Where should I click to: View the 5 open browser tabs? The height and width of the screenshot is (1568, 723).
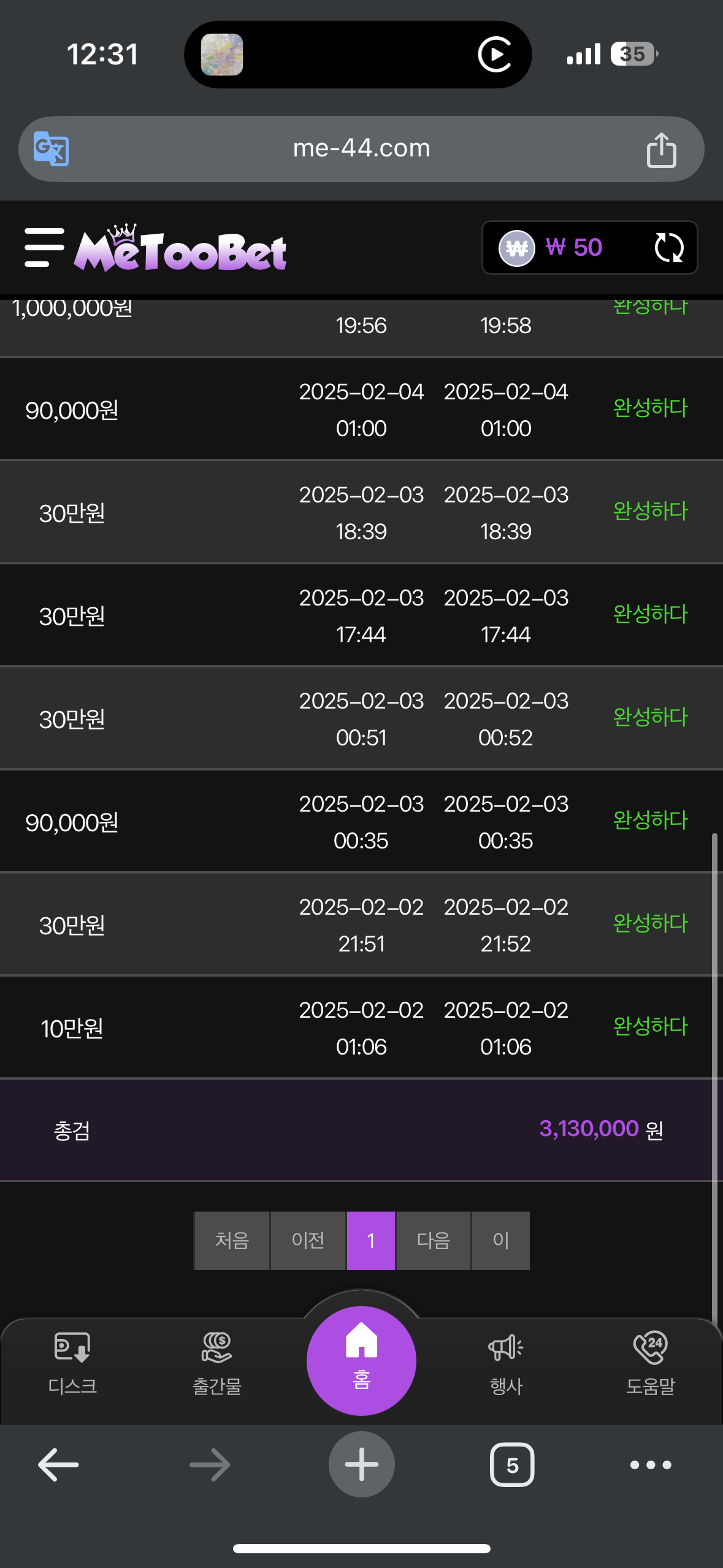pos(512,1464)
